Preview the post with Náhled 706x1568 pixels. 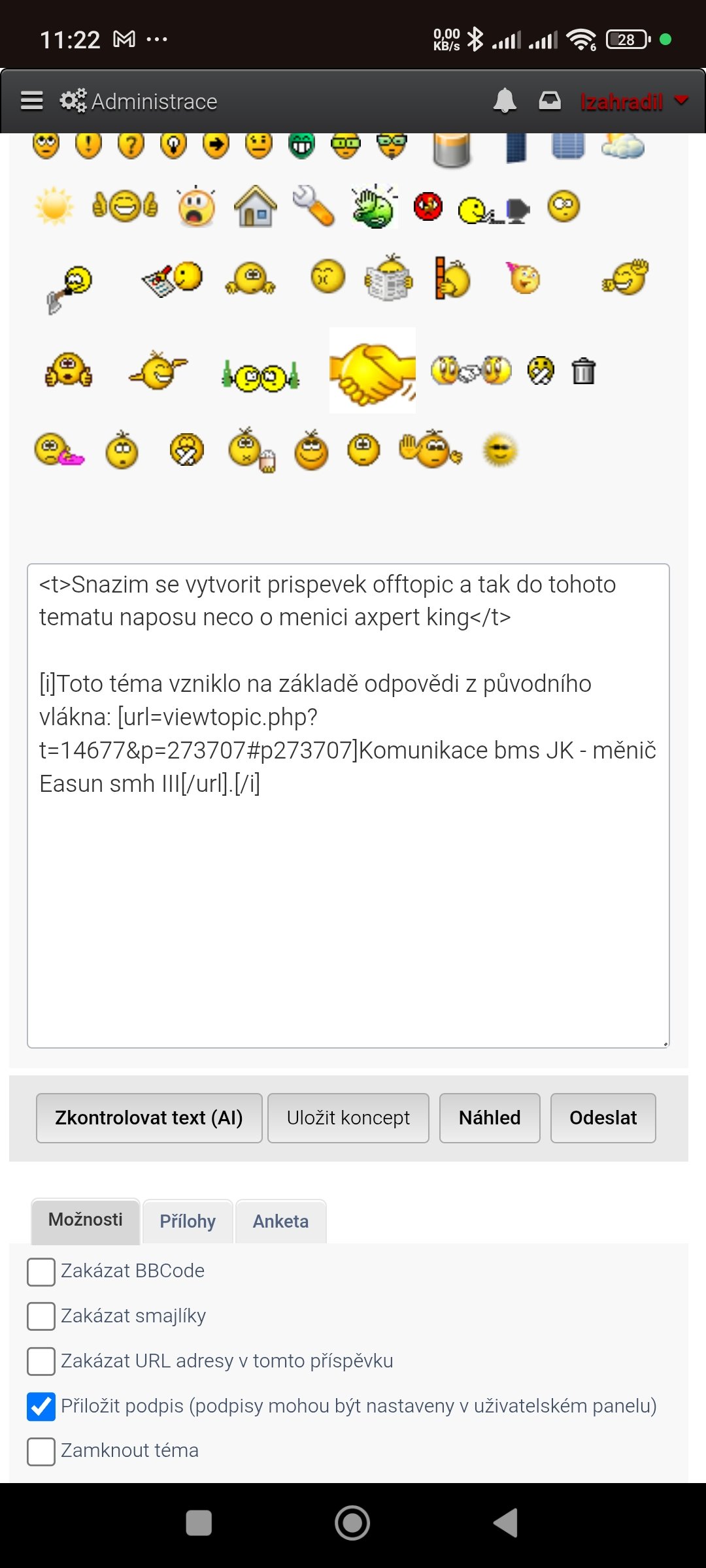[490, 1118]
